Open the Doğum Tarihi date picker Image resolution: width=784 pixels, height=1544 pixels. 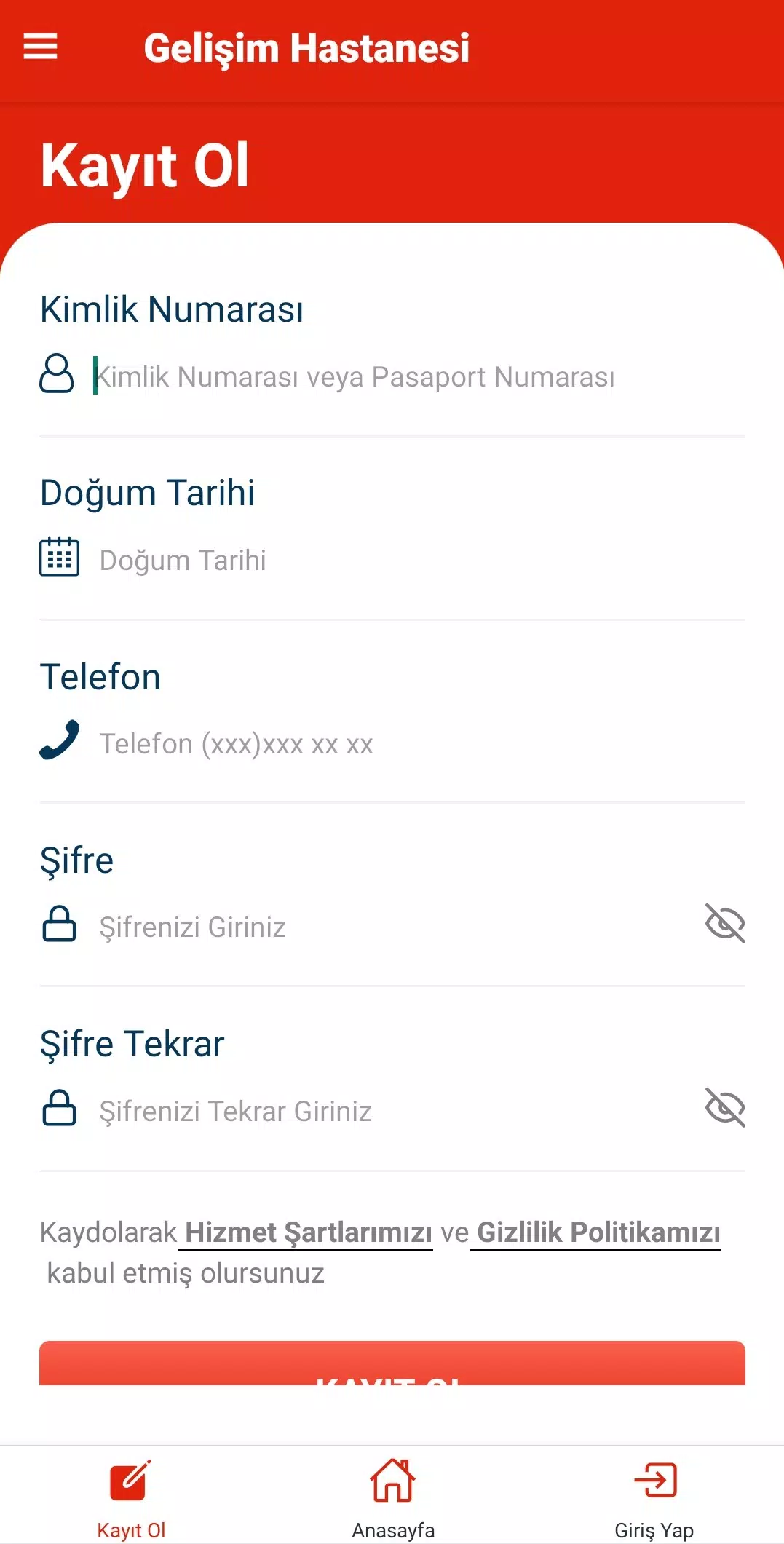[422, 561]
